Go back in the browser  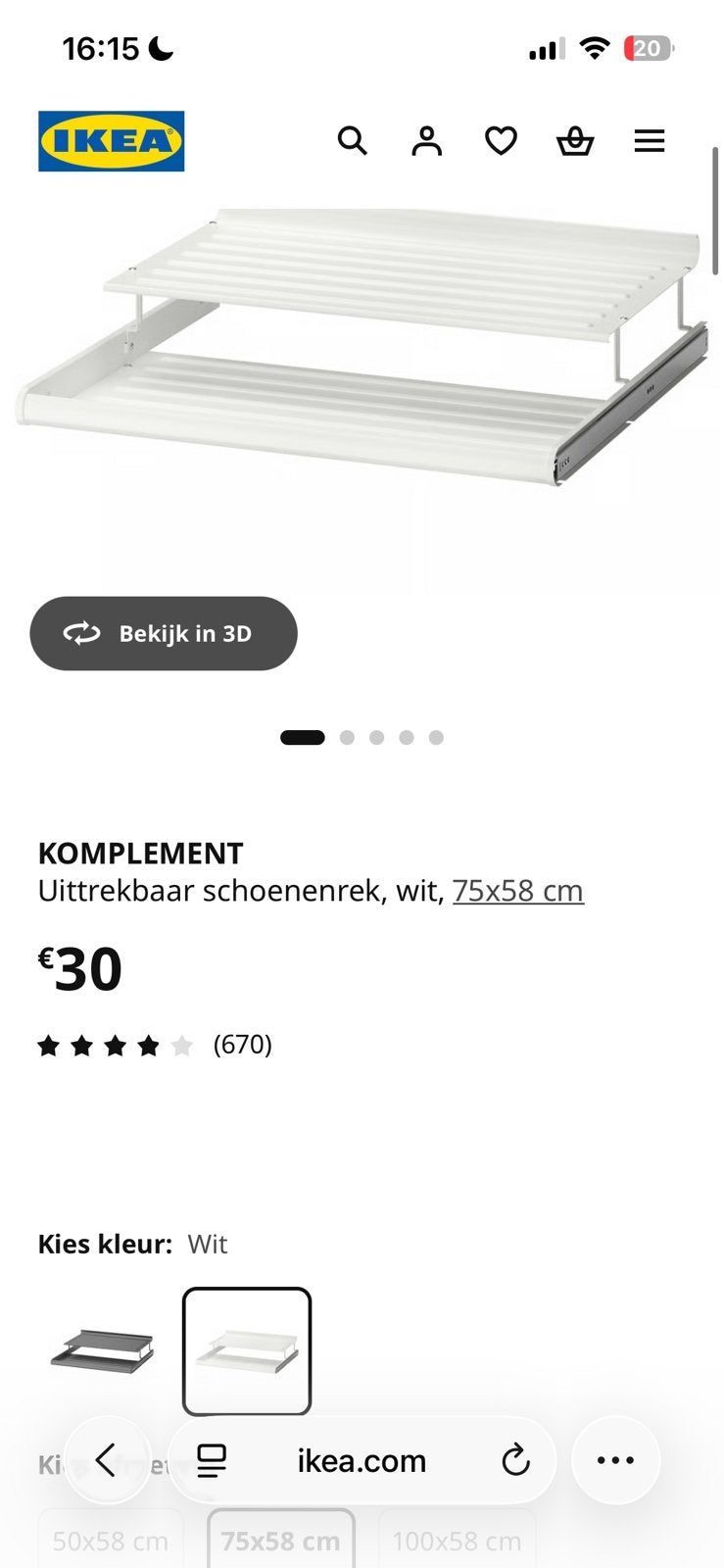point(107,1460)
